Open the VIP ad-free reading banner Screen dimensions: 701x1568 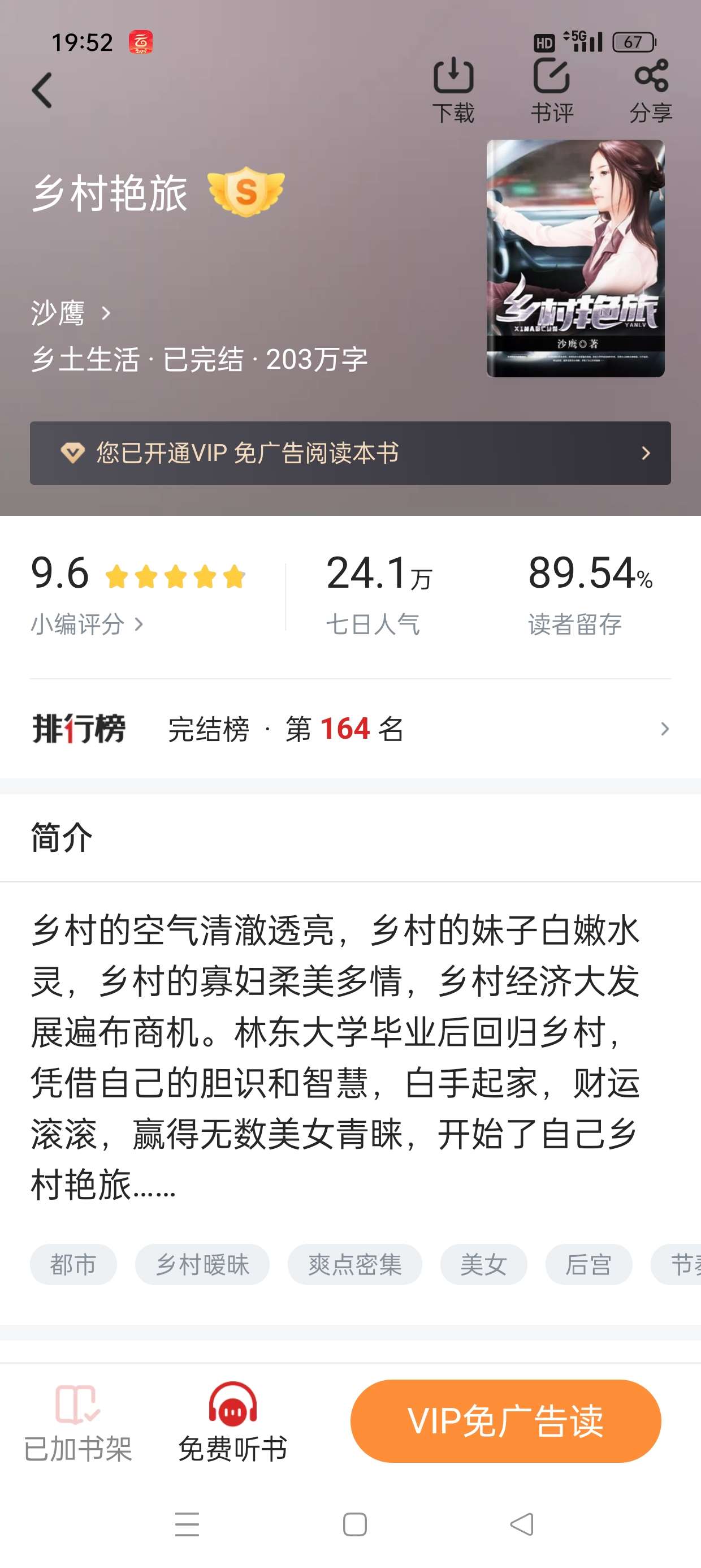coord(350,453)
